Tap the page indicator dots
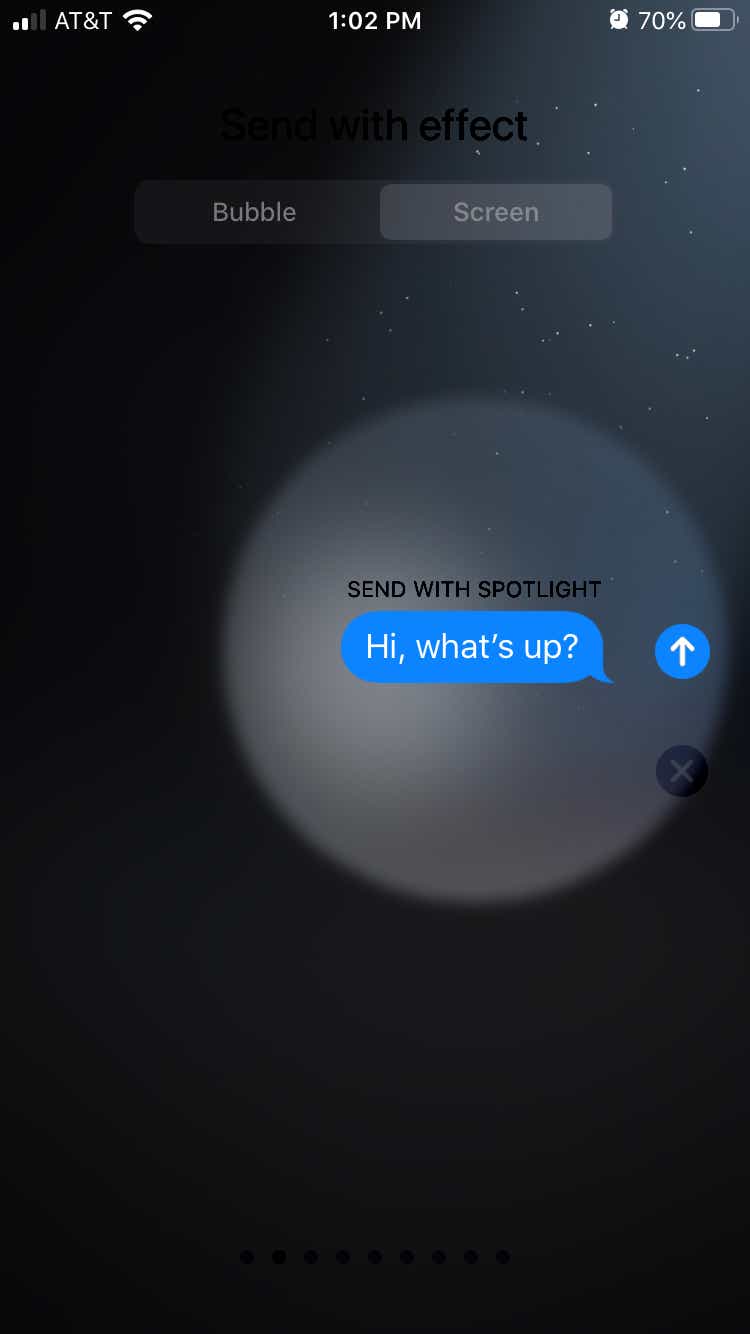The width and height of the screenshot is (750, 1334). point(375,1257)
